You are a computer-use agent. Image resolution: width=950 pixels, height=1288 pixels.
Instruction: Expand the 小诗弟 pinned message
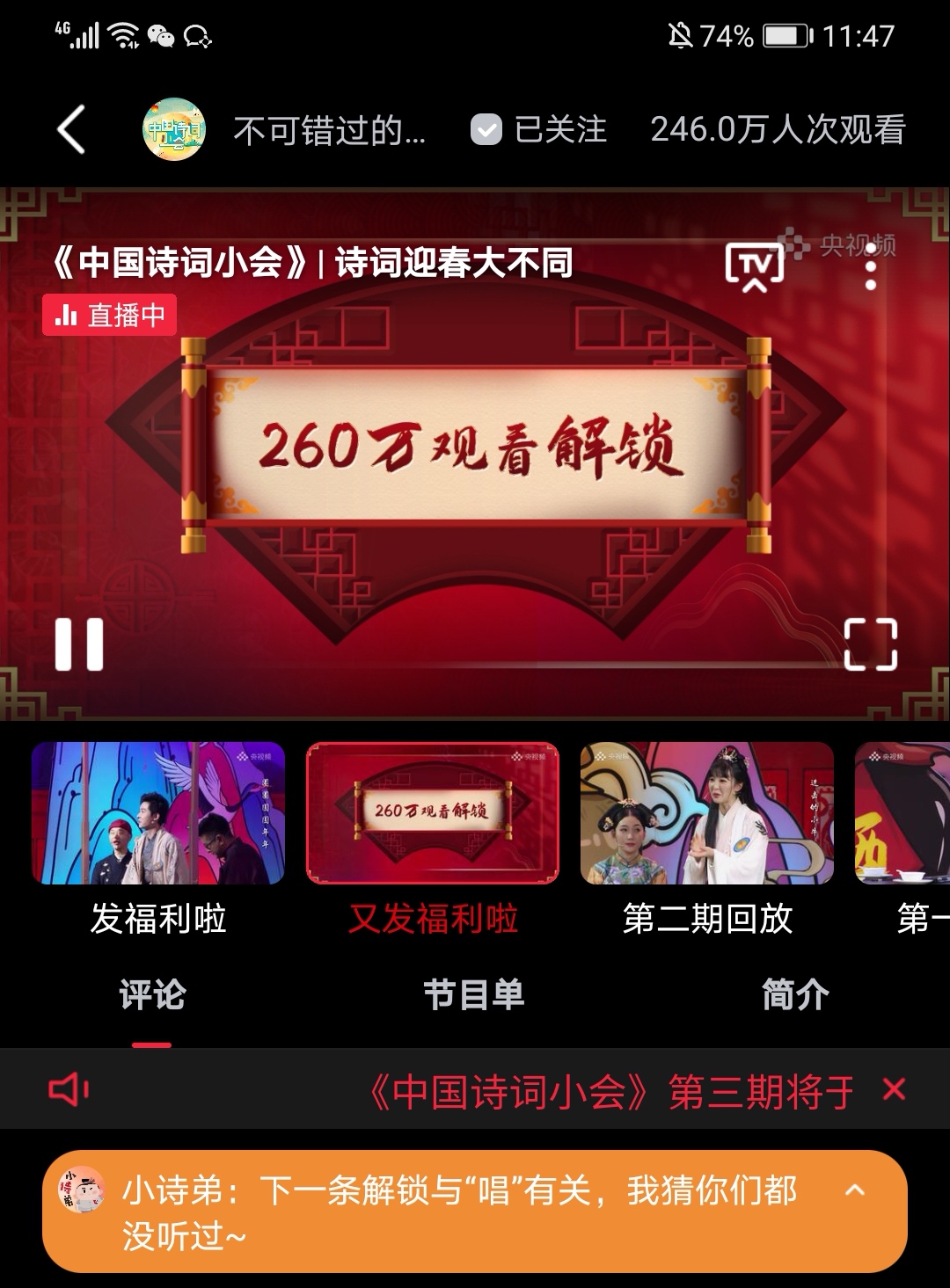pos(854,1190)
